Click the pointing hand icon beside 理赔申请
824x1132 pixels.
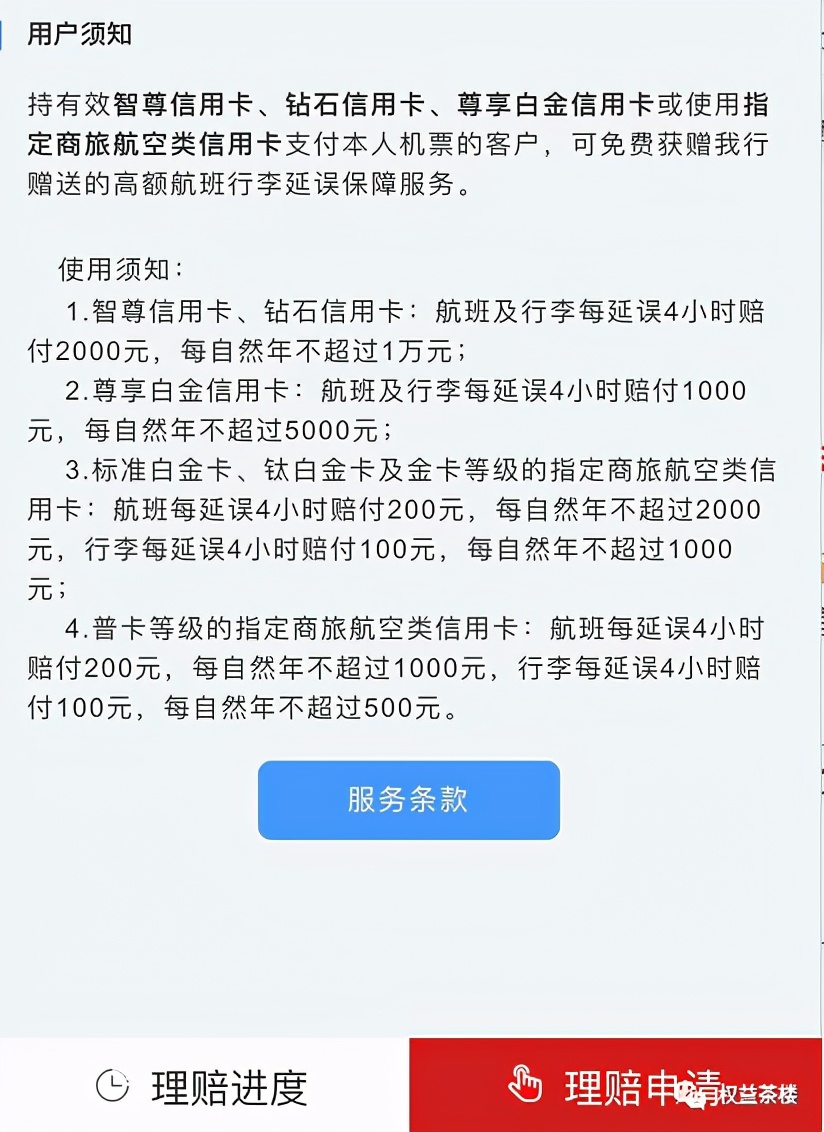[x=525, y=1083]
